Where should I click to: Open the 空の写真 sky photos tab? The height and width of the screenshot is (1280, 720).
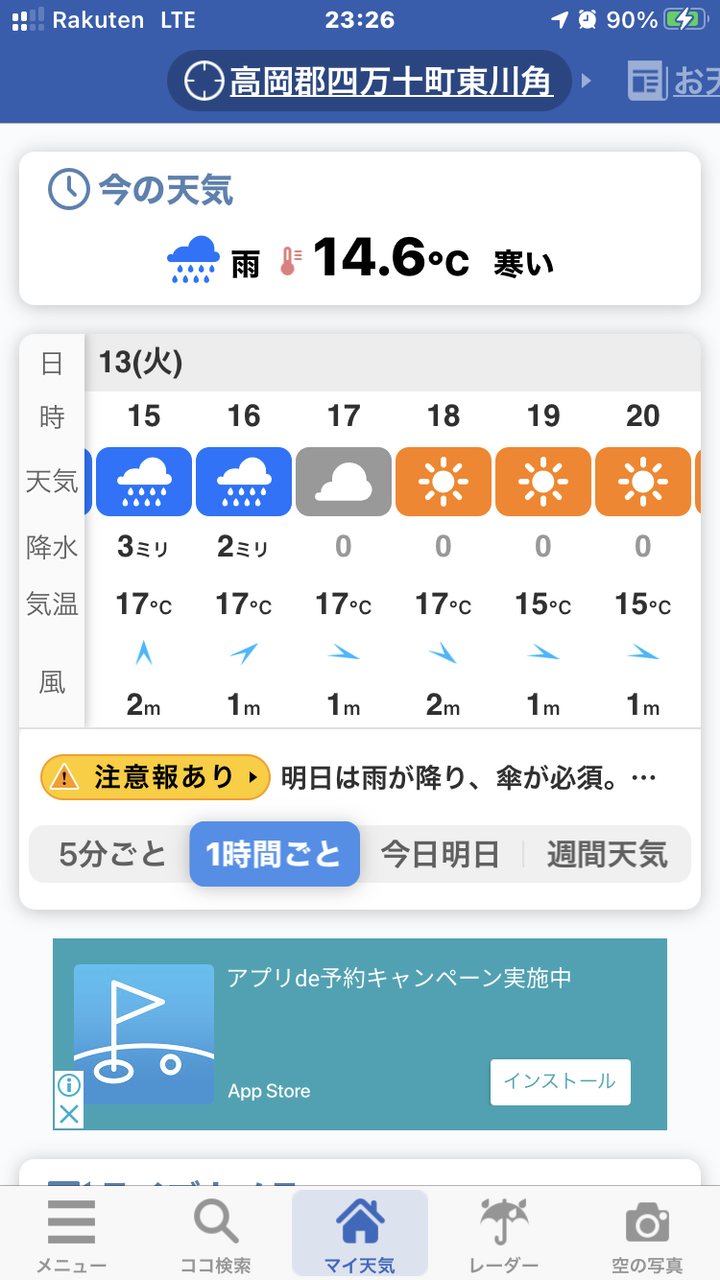click(x=648, y=1235)
